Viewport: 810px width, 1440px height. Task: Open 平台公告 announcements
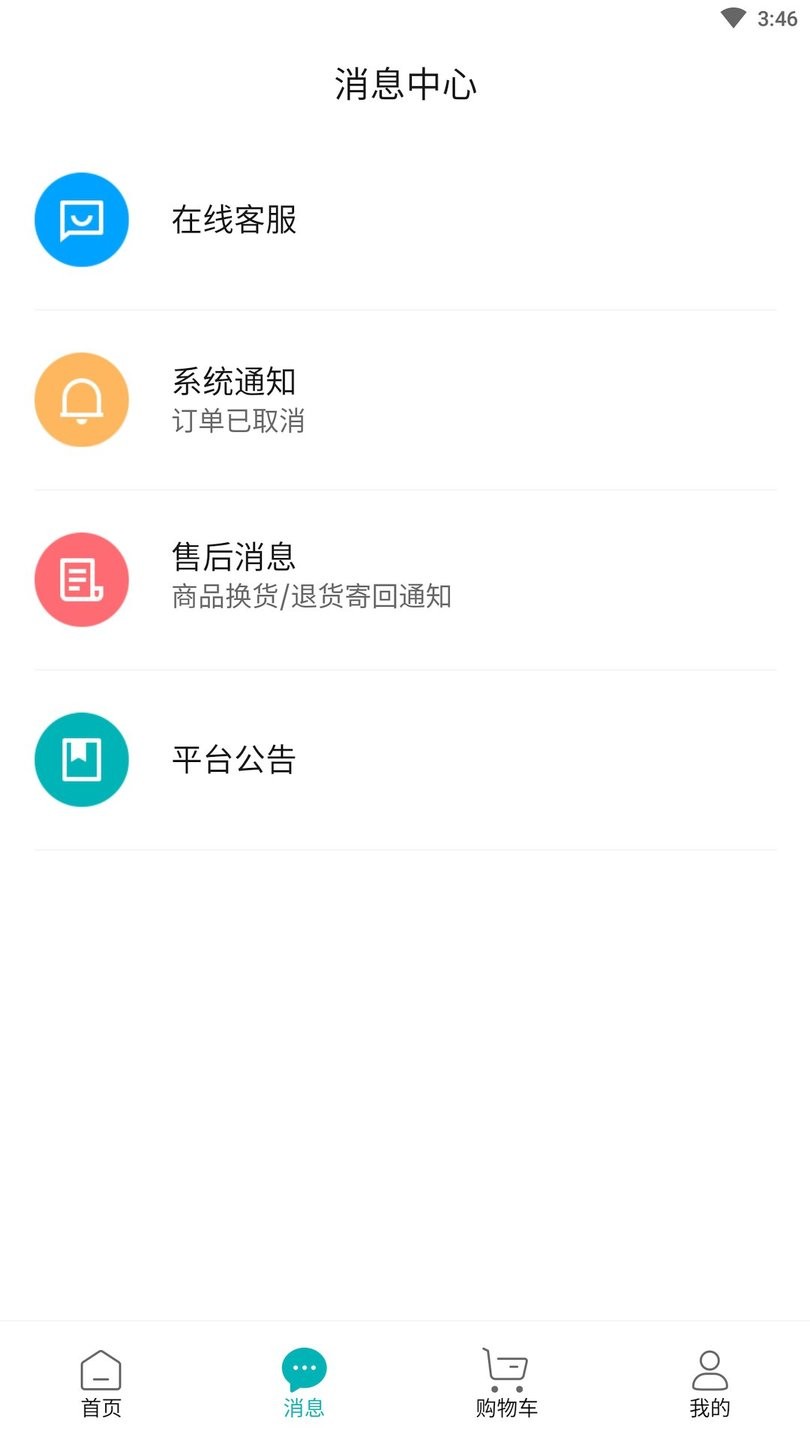234,759
